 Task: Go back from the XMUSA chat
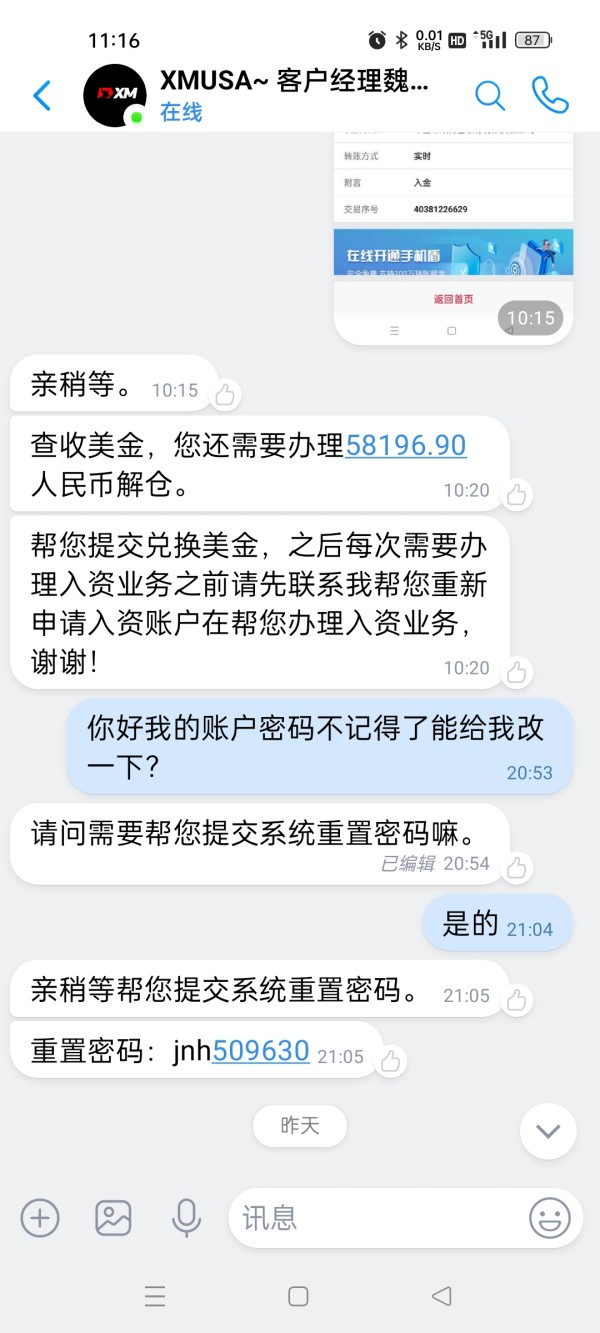click(41, 96)
